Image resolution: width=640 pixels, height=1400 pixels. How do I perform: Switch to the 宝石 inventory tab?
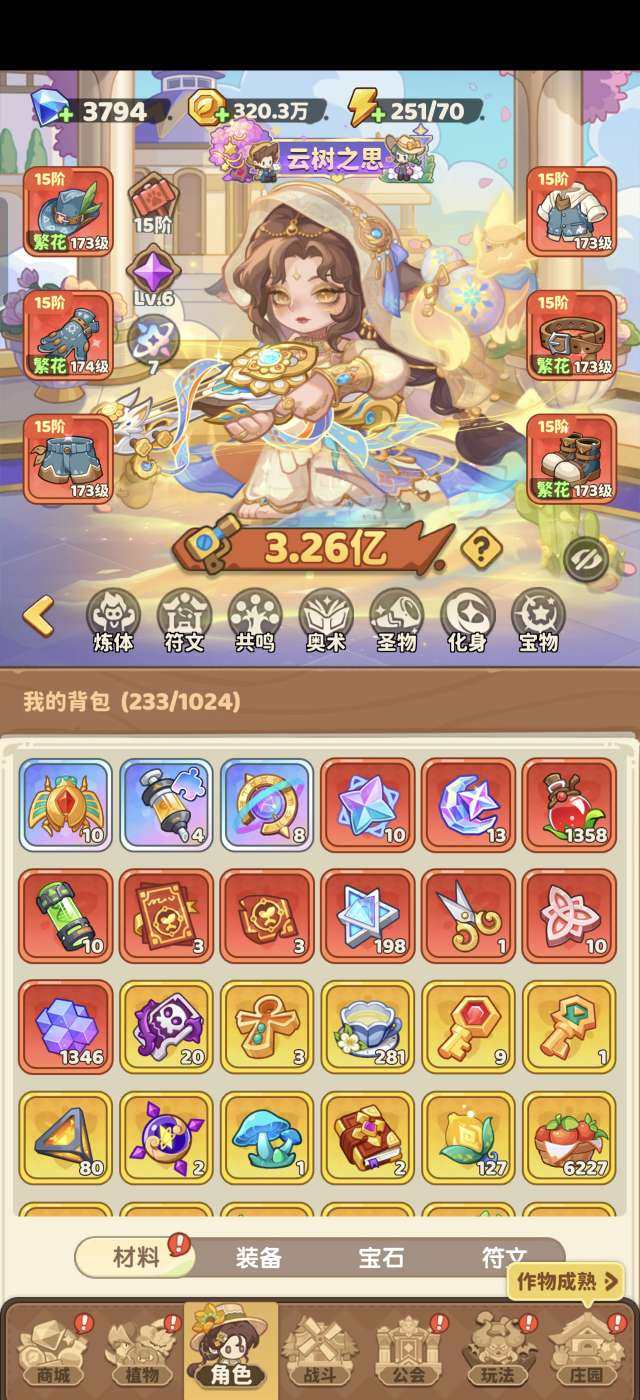[x=381, y=1258]
